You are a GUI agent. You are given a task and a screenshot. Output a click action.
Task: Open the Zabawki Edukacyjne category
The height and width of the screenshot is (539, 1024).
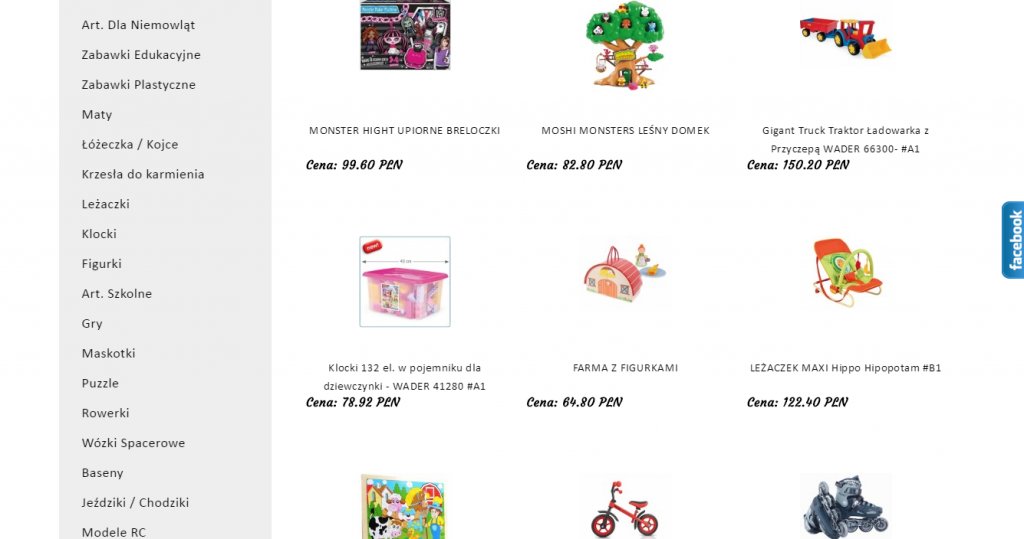[141, 55]
